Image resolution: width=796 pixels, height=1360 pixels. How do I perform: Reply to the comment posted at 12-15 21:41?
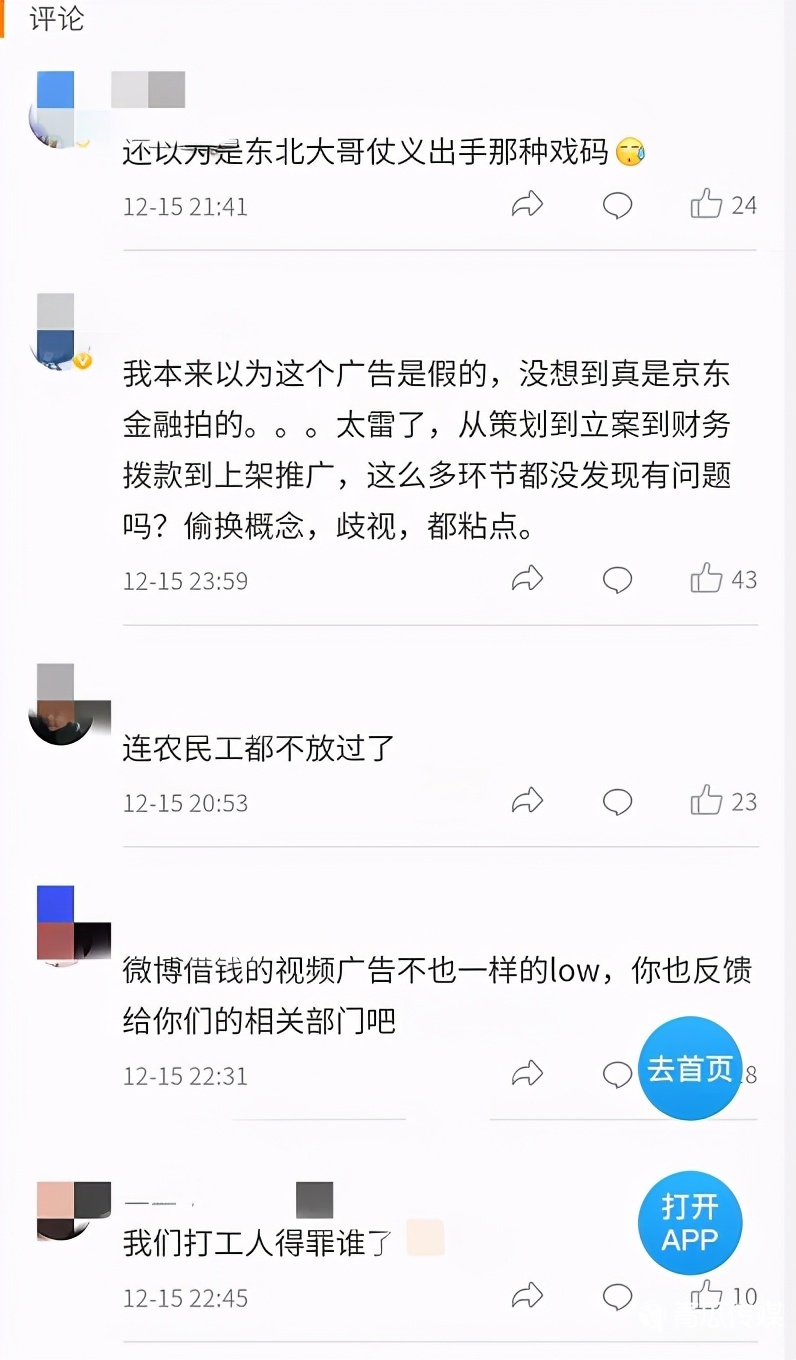pos(617,206)
